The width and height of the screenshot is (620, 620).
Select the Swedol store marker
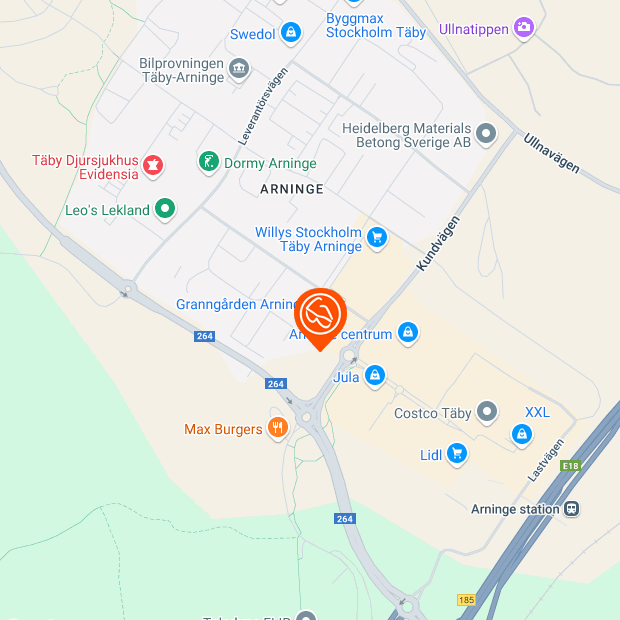pyautogui.click(x=291, y=33)
